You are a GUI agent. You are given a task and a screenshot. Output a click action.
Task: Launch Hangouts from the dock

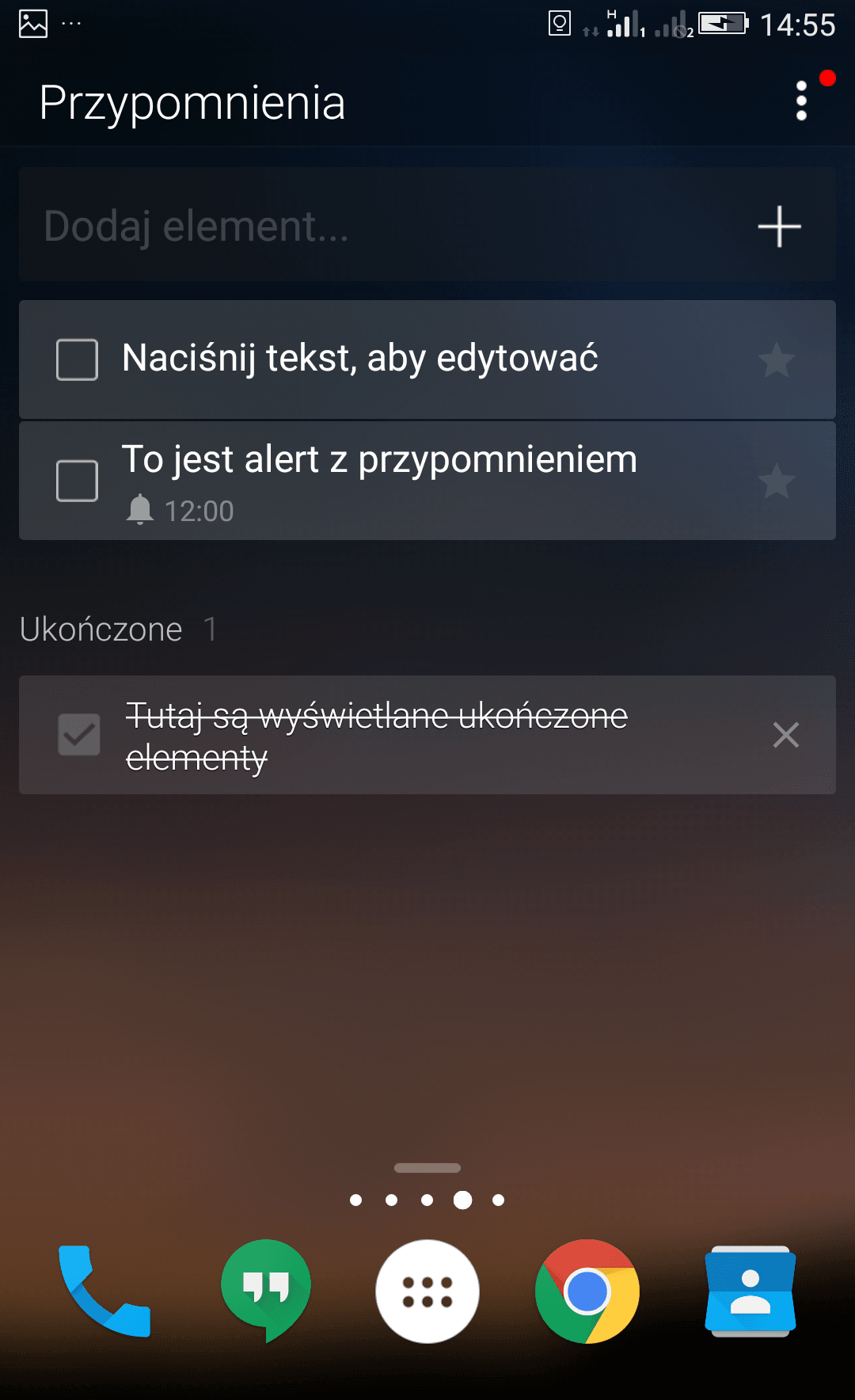coord(266,1291)
